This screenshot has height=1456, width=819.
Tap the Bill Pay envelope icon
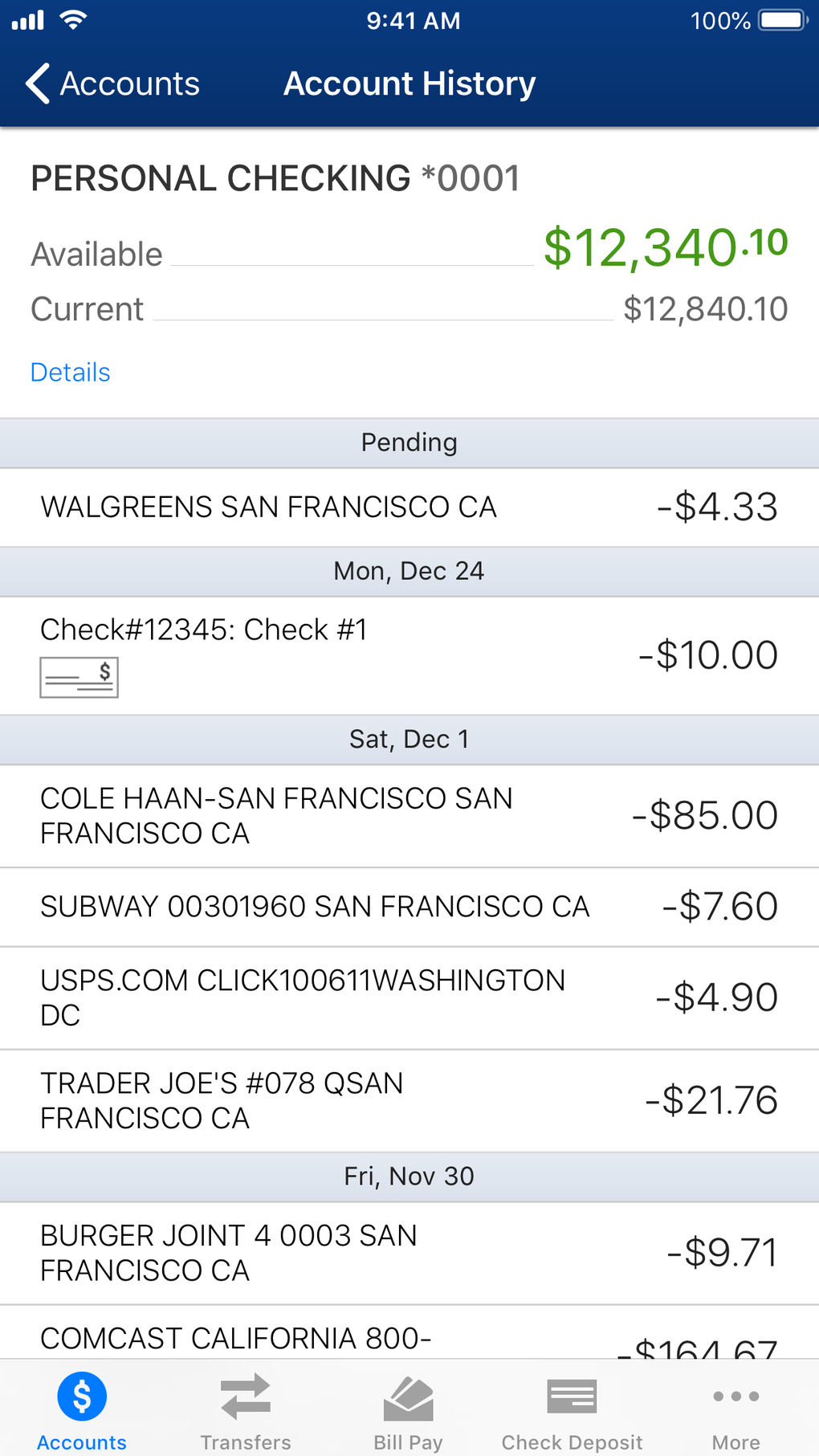(409, 1396)
